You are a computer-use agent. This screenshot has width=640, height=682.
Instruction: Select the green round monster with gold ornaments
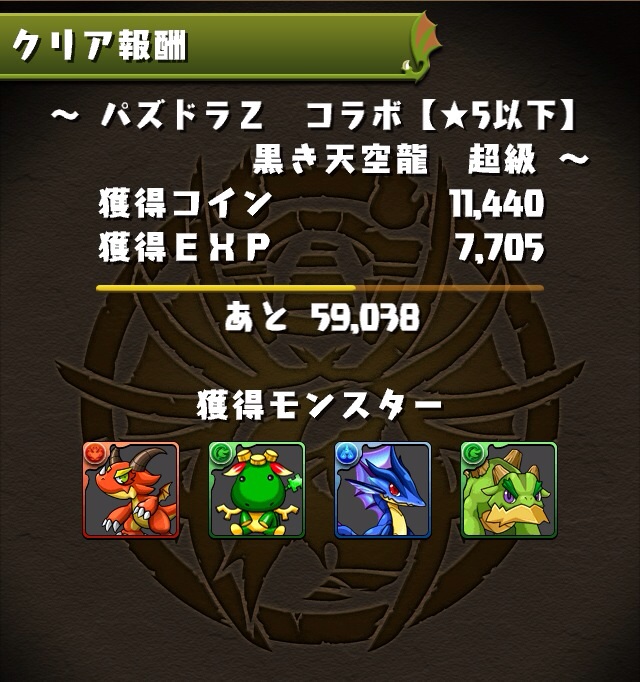click(257, 490)
